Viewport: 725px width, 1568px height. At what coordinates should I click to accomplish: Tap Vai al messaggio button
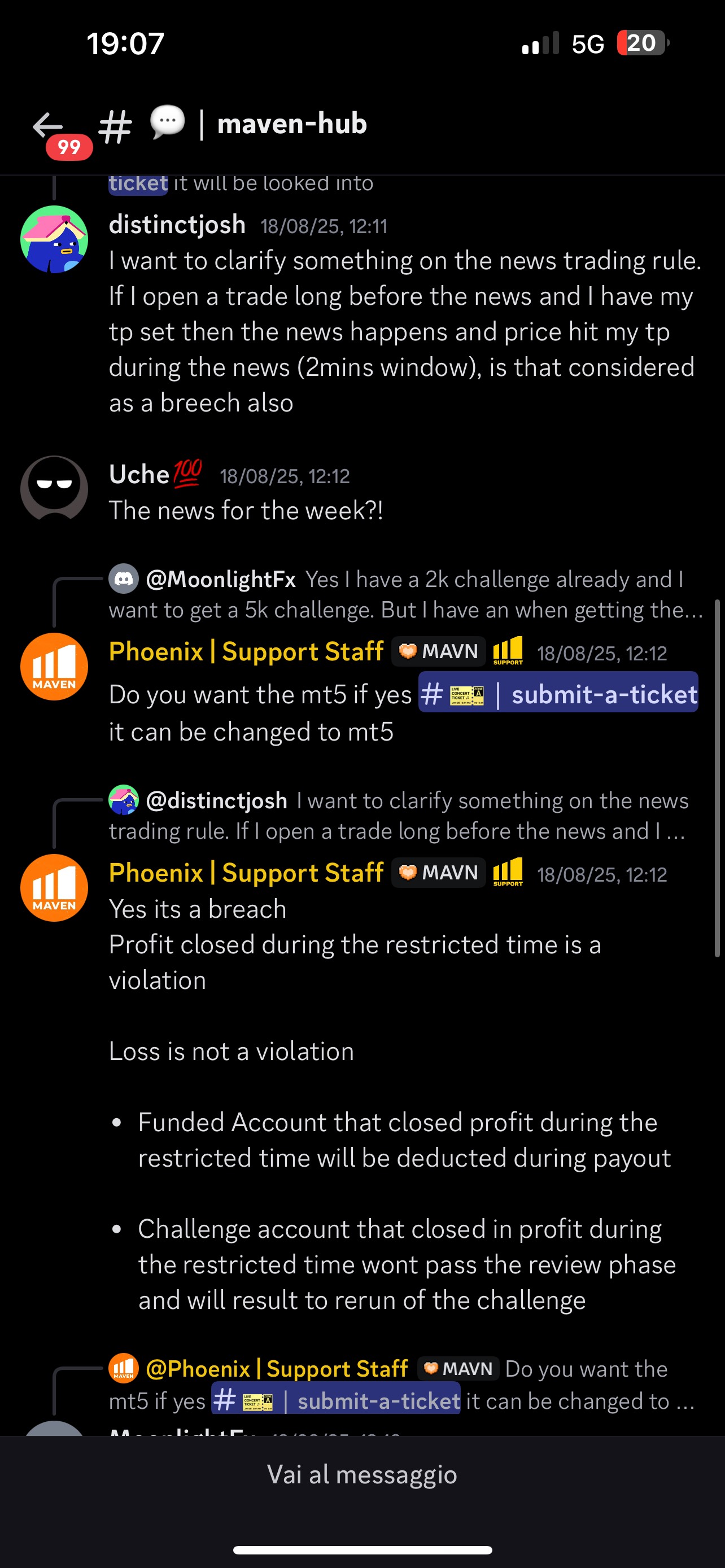(x=362, y=1475)
